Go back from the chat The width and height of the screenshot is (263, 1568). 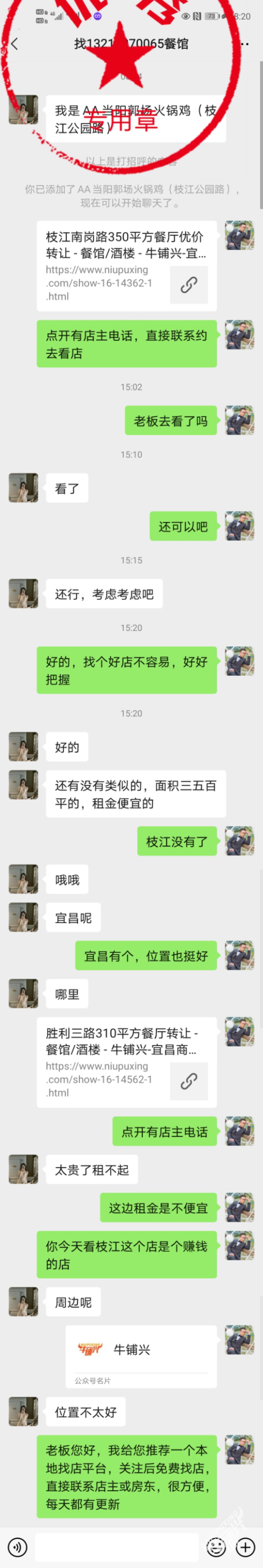(x=15, y=44)
